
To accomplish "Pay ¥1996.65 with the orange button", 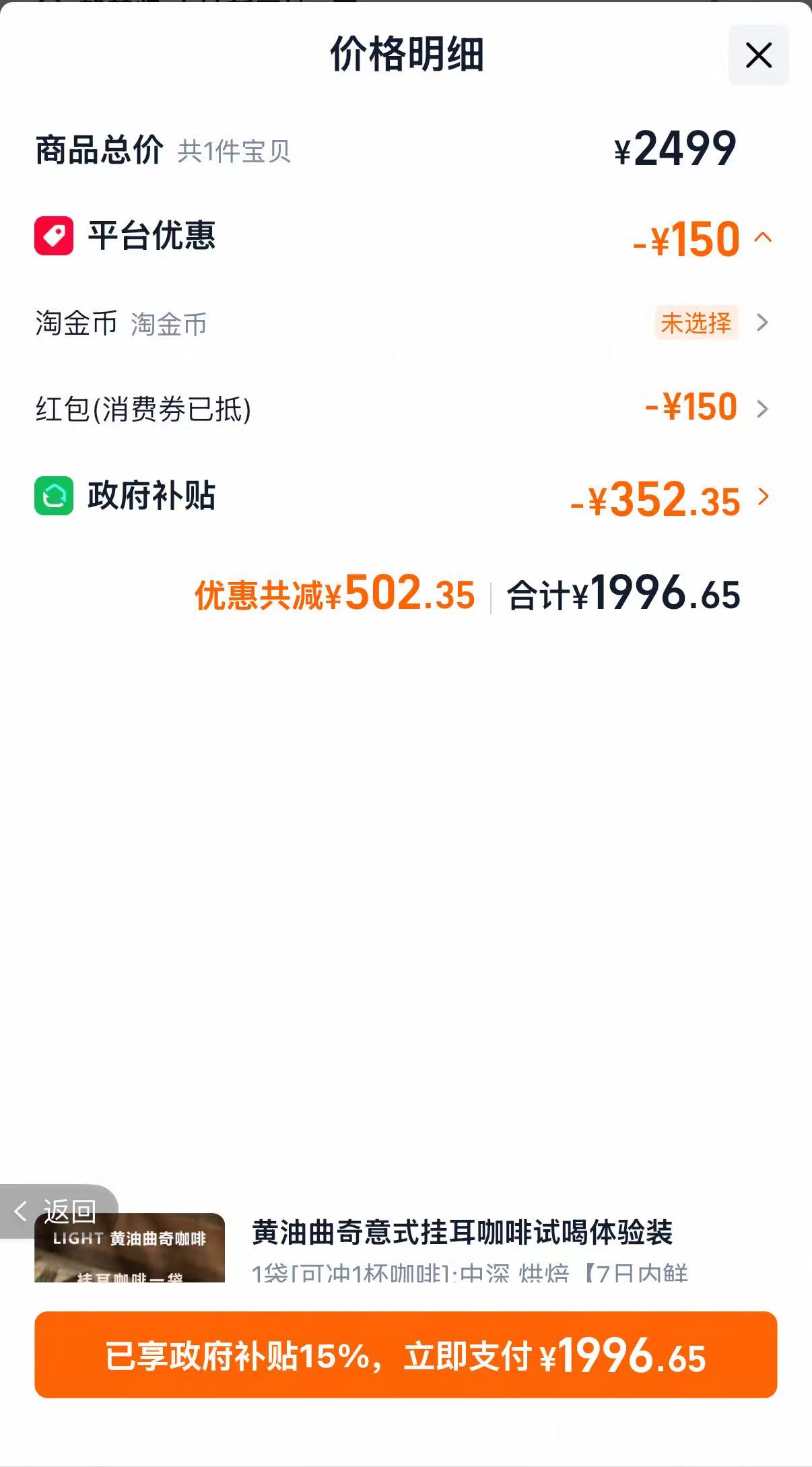I will pyautogui.click(x=405, y=1355).
